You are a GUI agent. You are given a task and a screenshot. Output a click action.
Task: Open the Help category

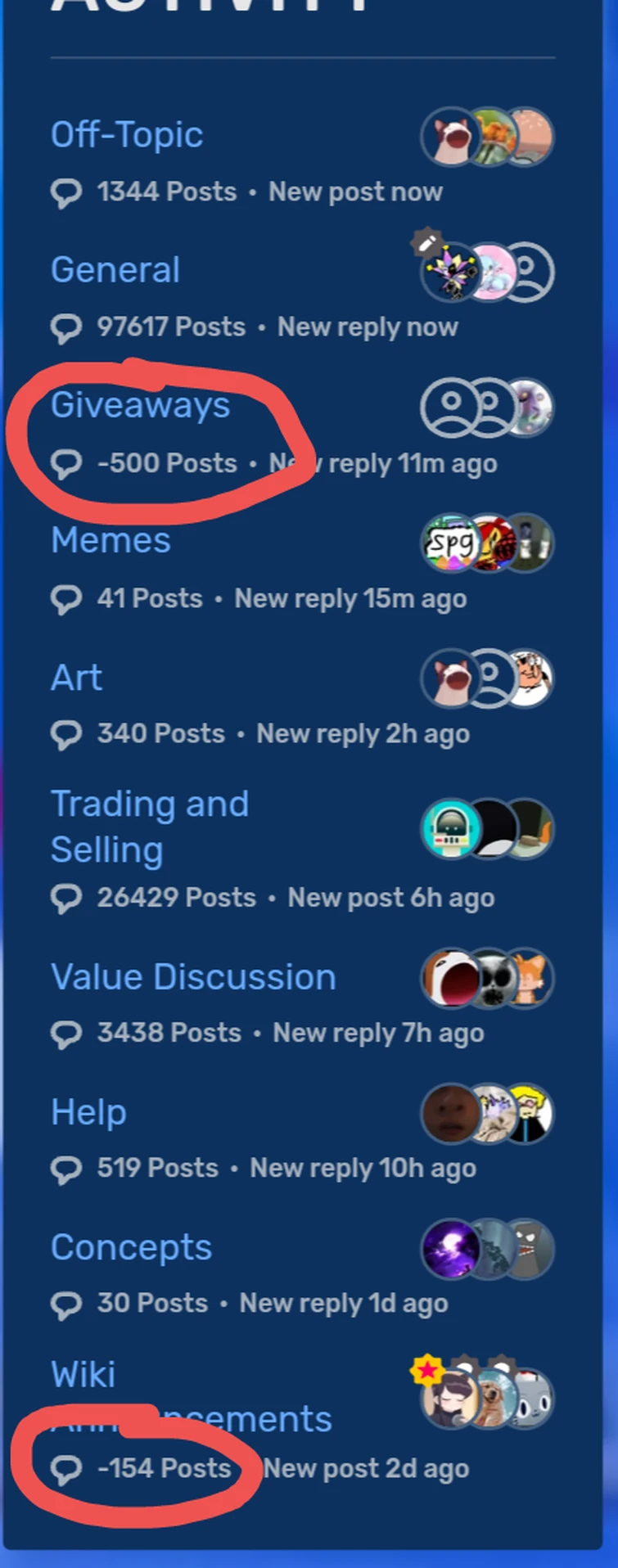(88, 1112)
